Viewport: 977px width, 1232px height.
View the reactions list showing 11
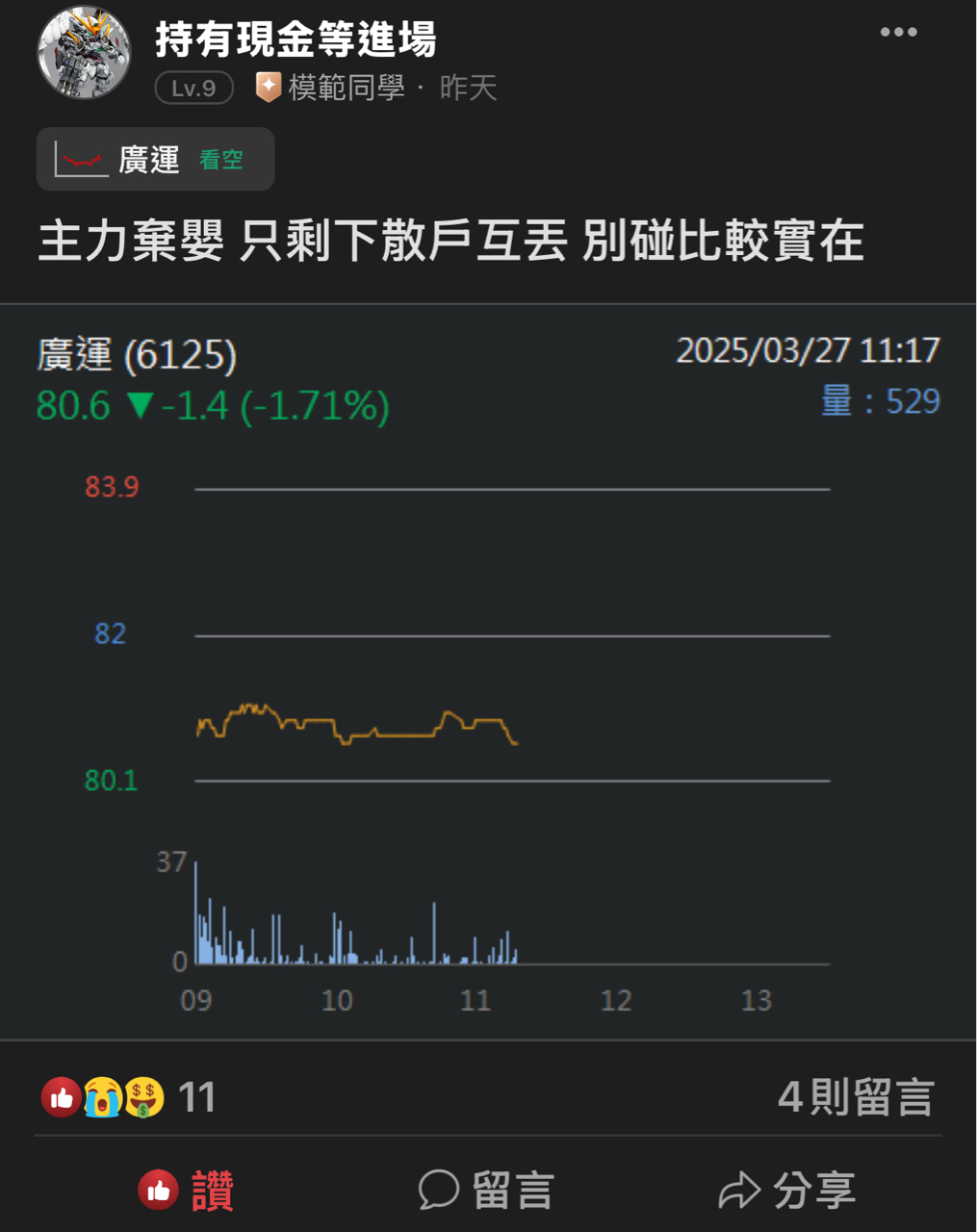pyautogui.click(x=128, y=1097)
